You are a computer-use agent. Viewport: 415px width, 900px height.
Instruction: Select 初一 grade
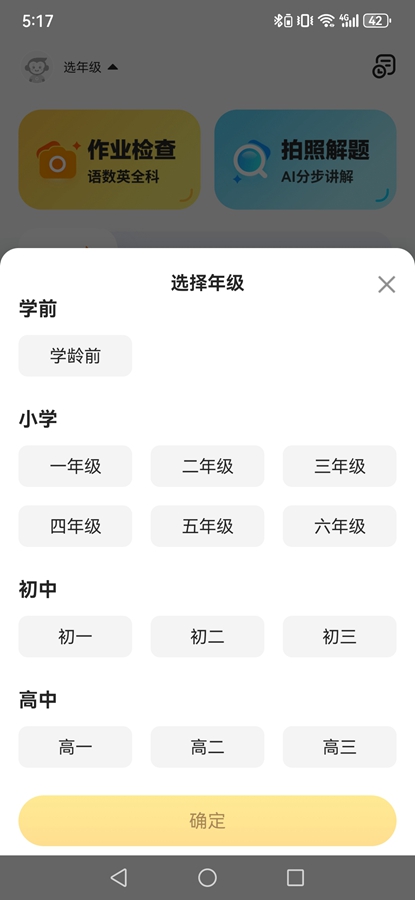[x=75, y=637]
